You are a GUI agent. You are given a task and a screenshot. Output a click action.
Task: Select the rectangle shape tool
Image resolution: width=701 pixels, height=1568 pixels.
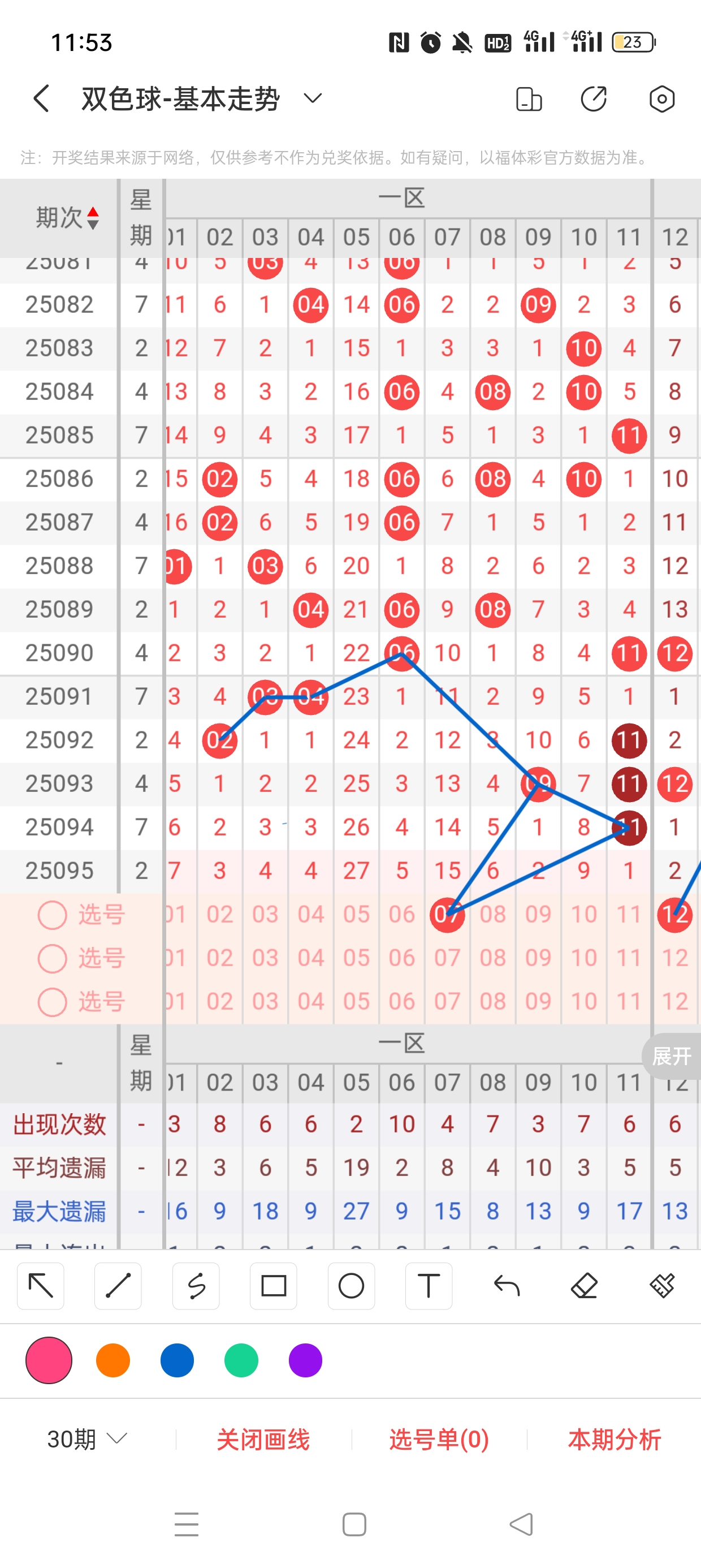pos(273,1286)
